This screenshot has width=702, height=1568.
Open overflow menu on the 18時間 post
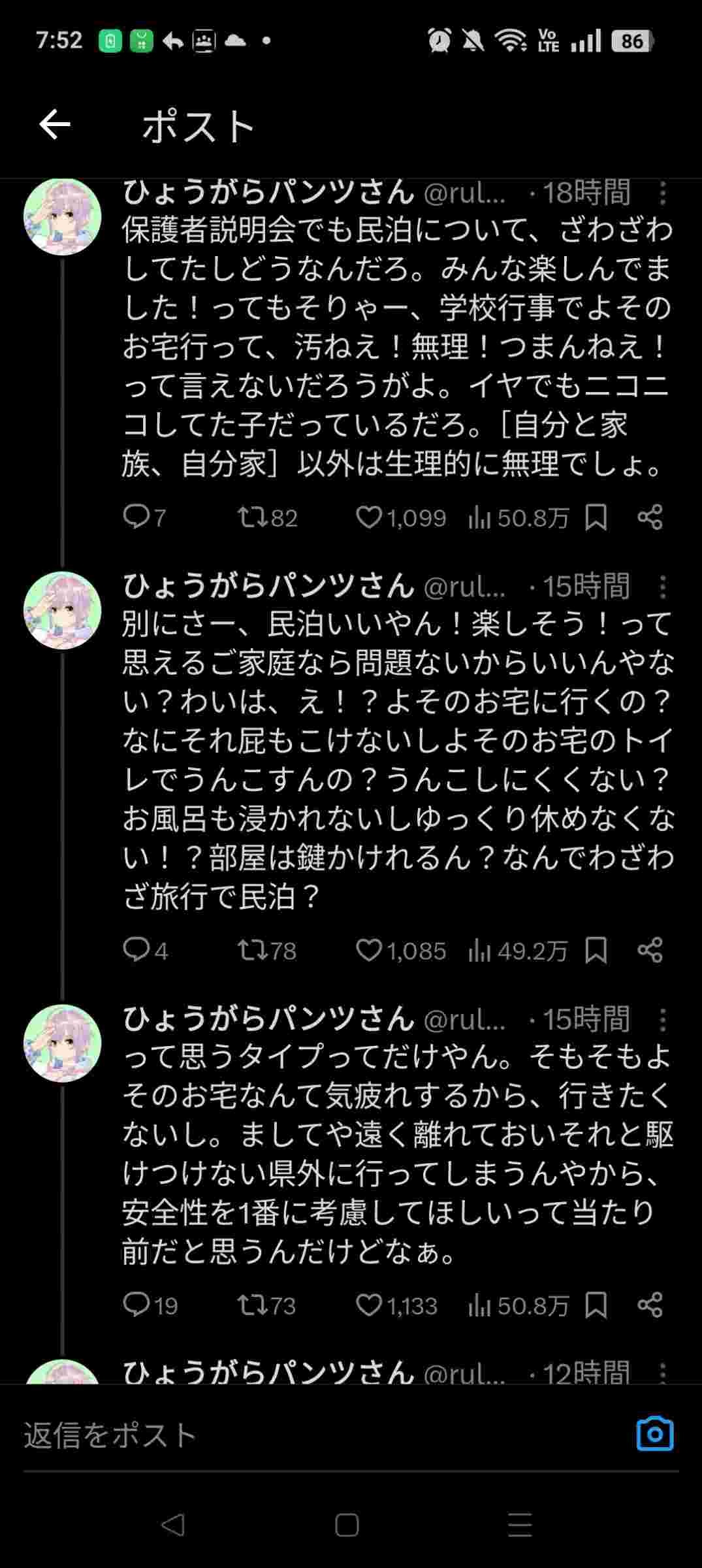pyautogui.click(x=662, y=193)
